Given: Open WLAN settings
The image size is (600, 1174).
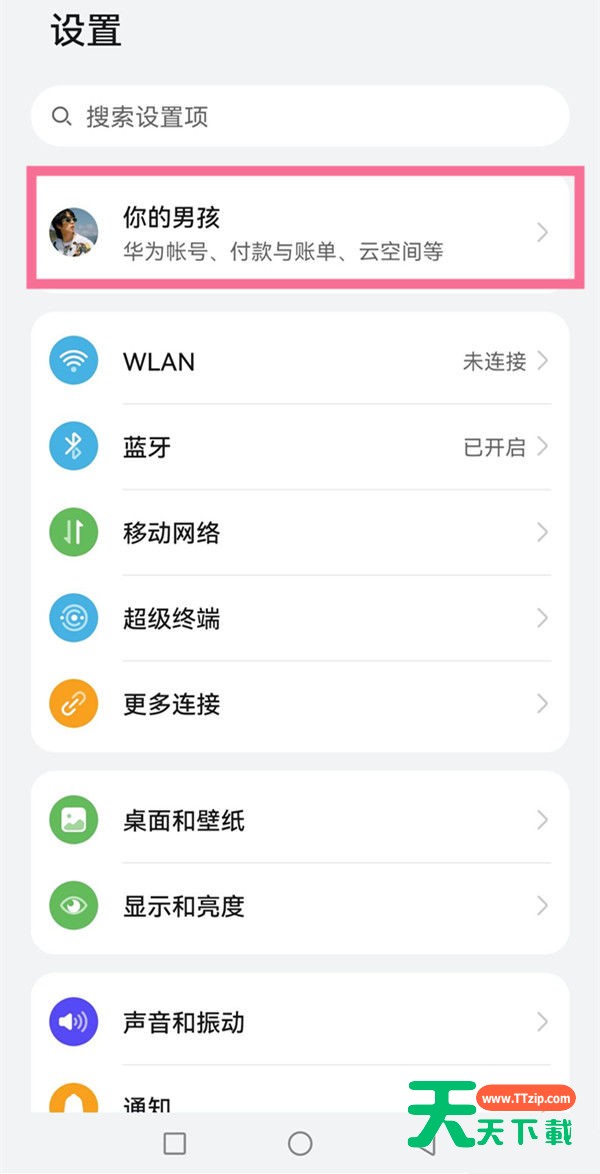Looking at the screenshot, I should [x=300, y=361].
